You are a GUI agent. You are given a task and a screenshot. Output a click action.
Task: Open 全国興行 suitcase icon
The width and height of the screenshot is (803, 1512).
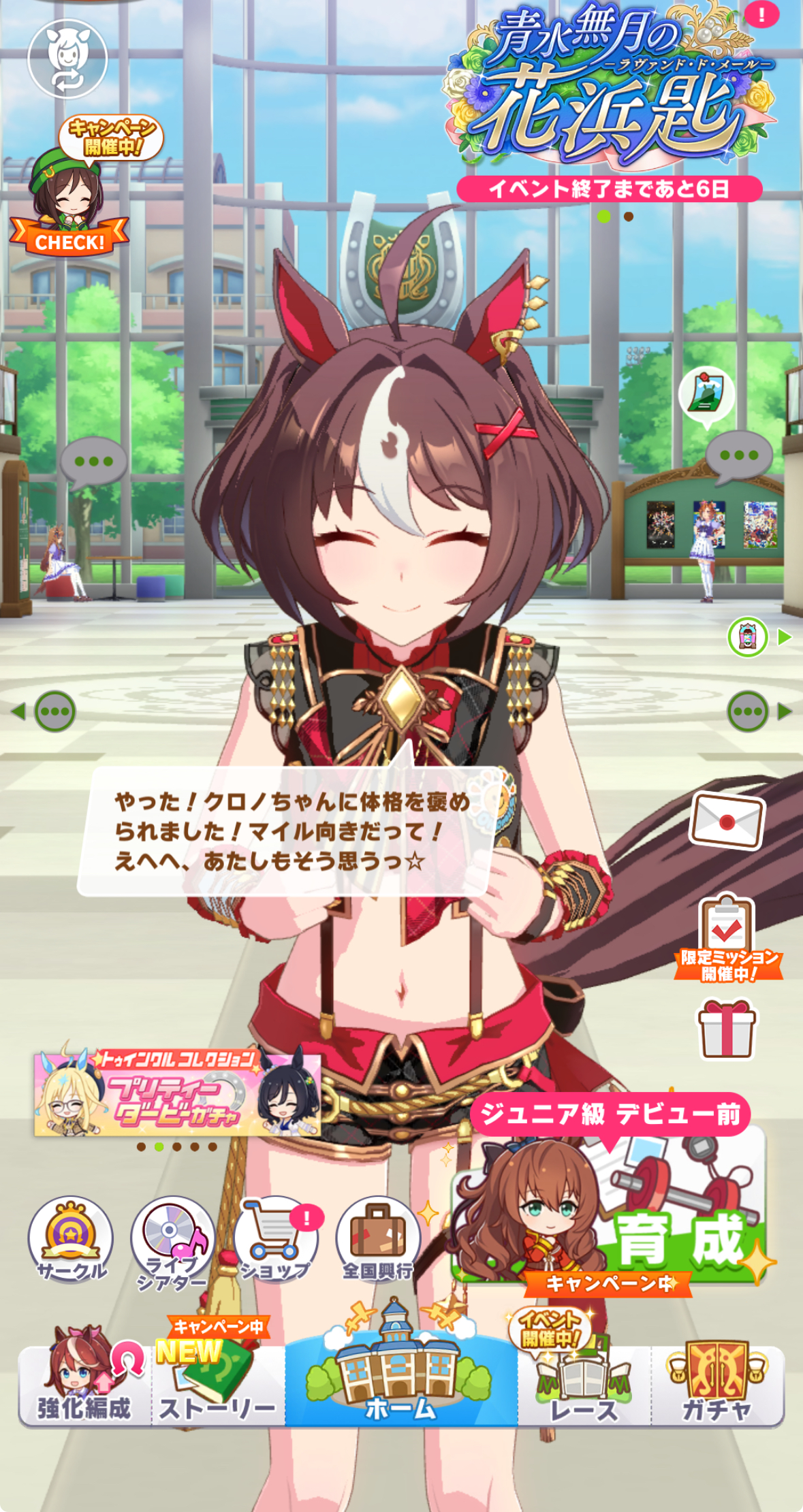378,1240
